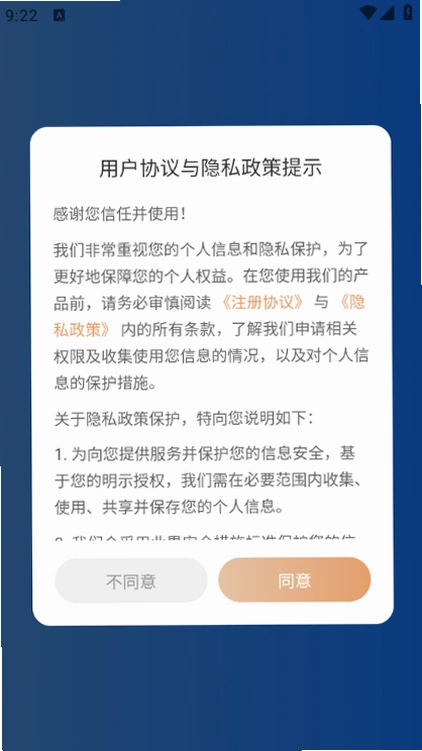
Task: Decline with the 不同意 button
Action: [131, 580]
